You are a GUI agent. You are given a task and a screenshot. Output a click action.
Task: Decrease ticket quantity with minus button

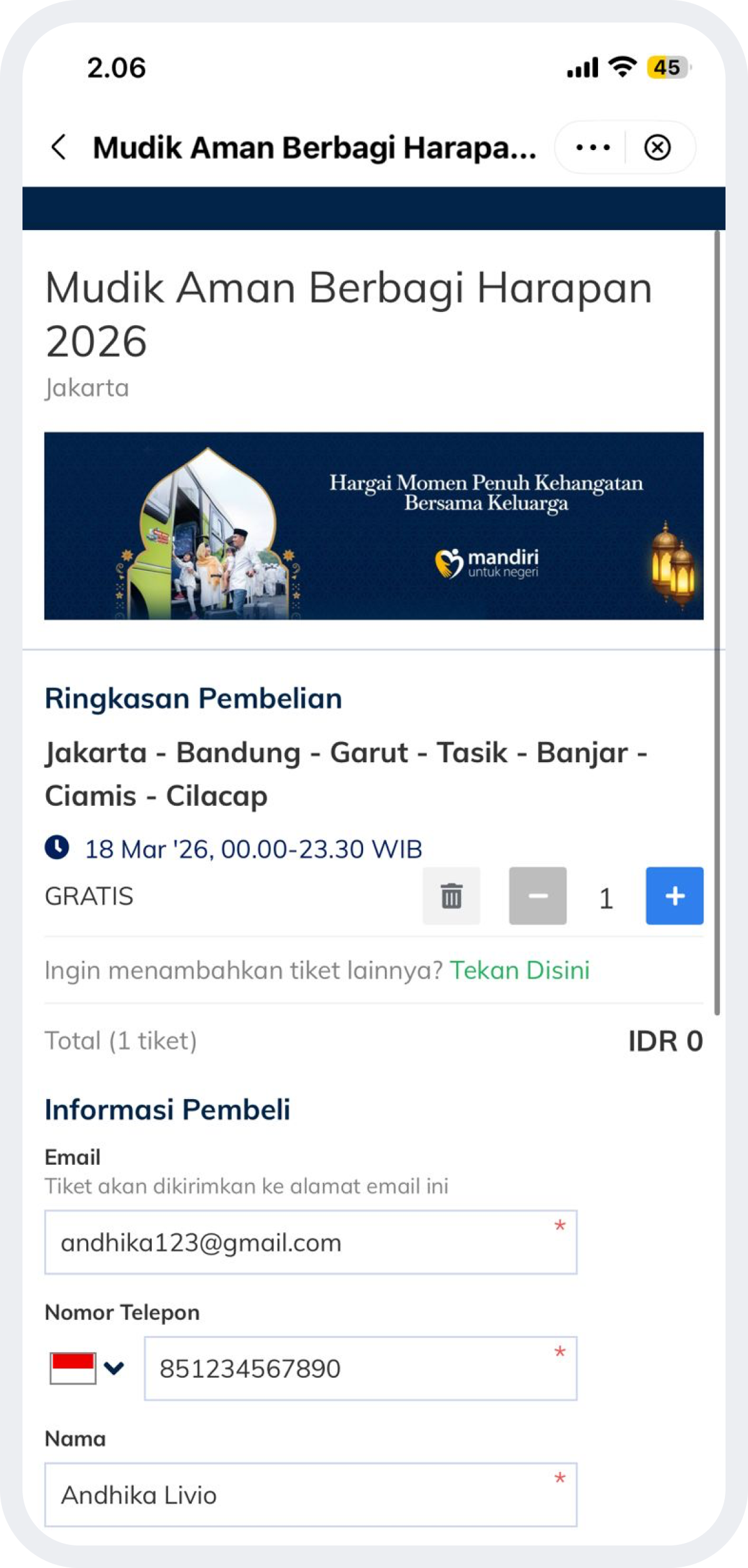[537, 895]
